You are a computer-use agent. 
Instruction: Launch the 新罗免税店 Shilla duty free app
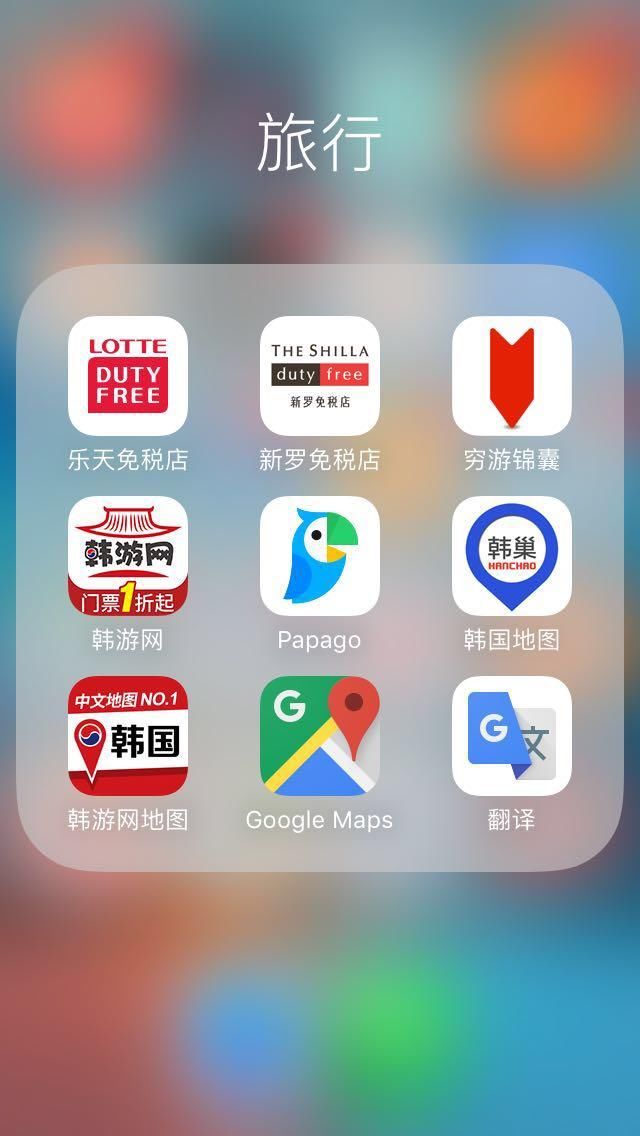(320, 376)
